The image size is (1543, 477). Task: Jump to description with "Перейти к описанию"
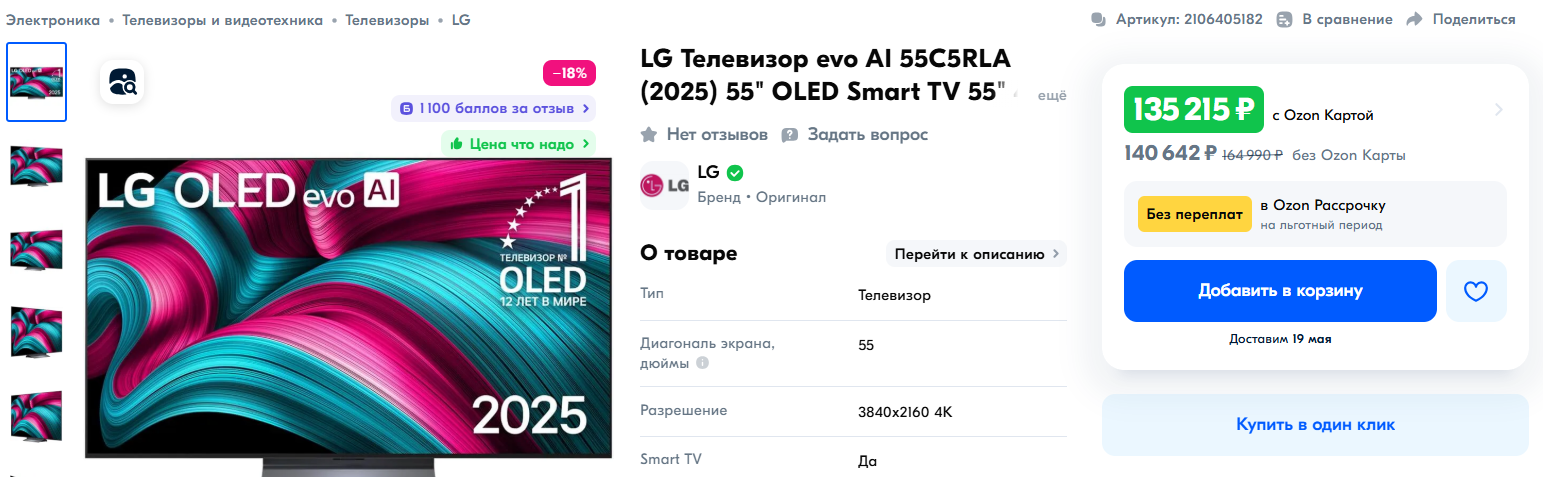(976, 254)
